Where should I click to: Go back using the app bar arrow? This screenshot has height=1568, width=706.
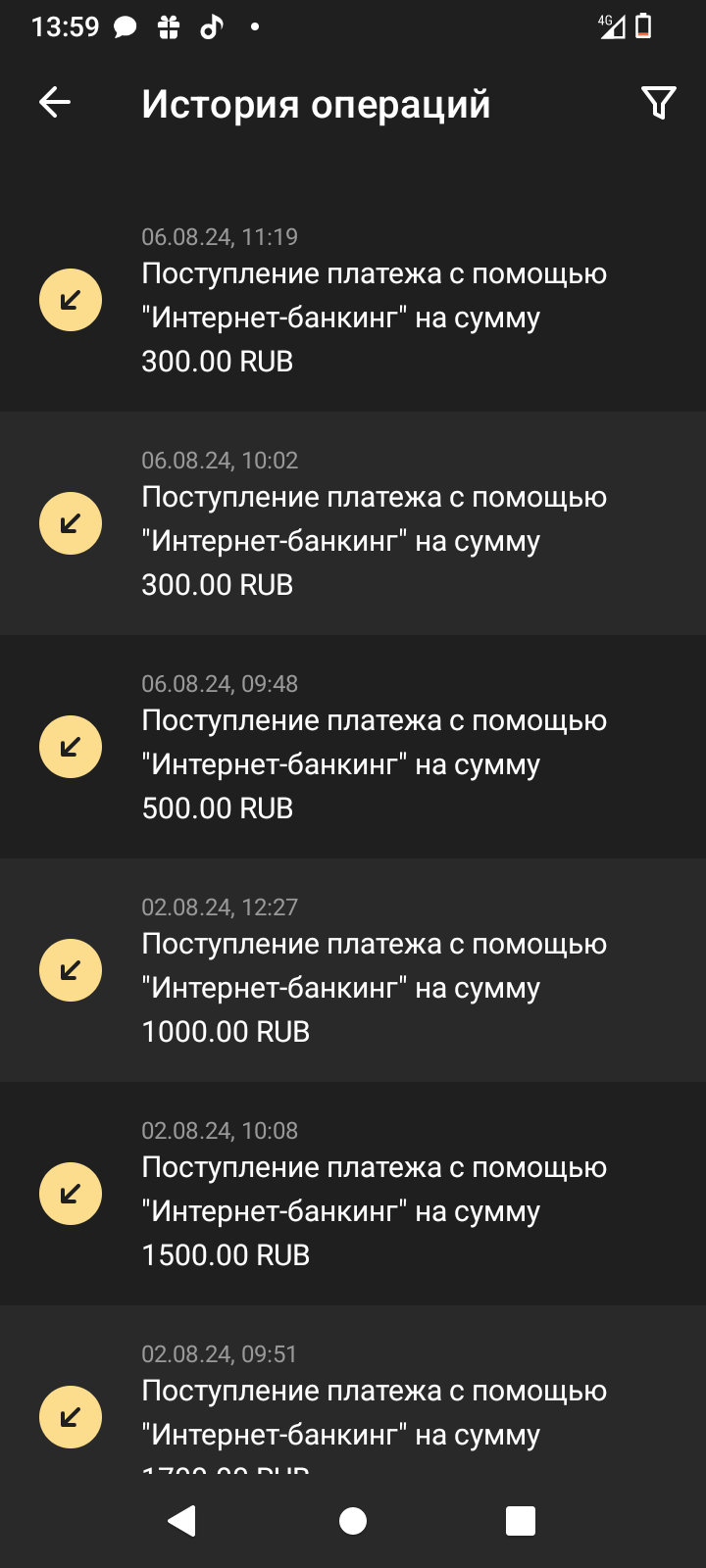coord(55,102)
